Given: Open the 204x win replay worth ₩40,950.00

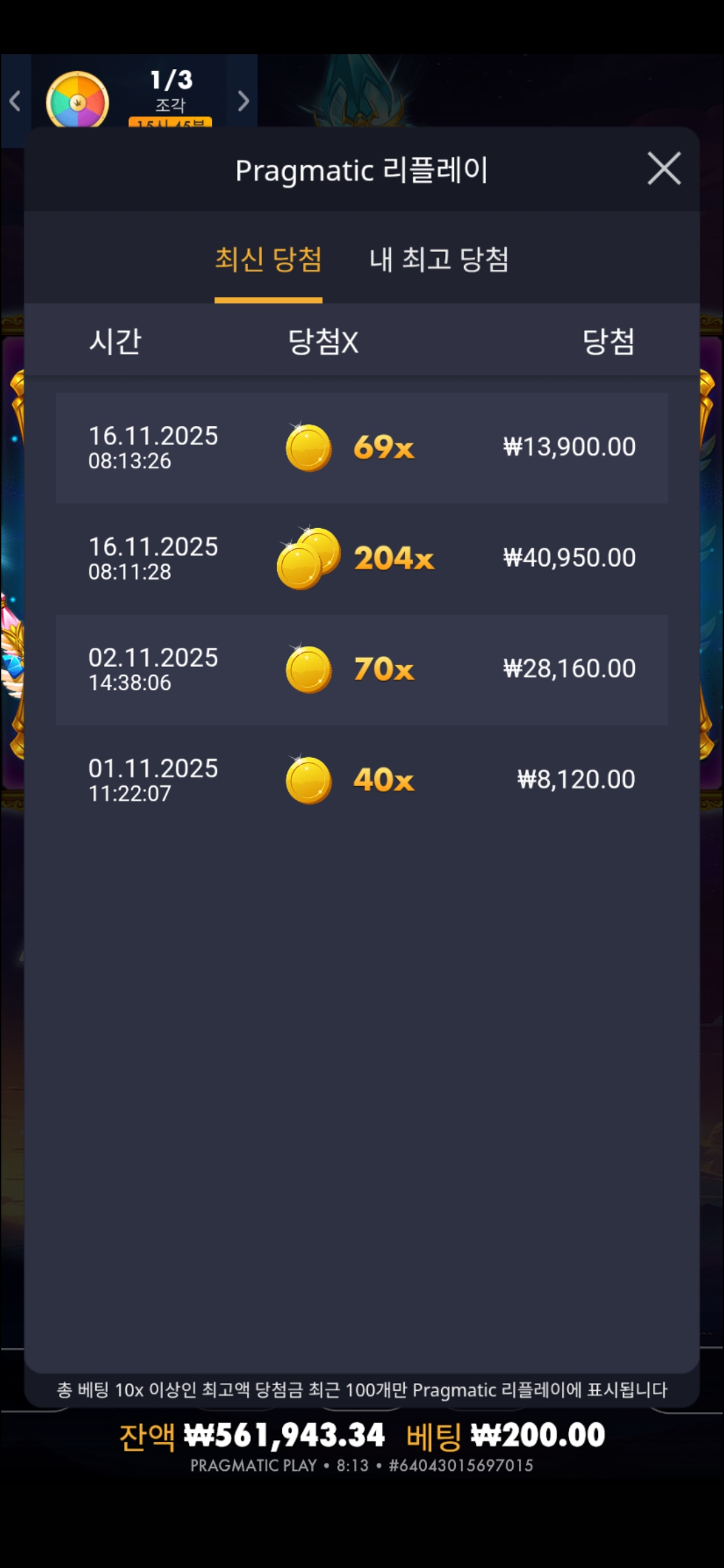Looking at the screenshot, I should pyautogui.click(x=362, y=558).
